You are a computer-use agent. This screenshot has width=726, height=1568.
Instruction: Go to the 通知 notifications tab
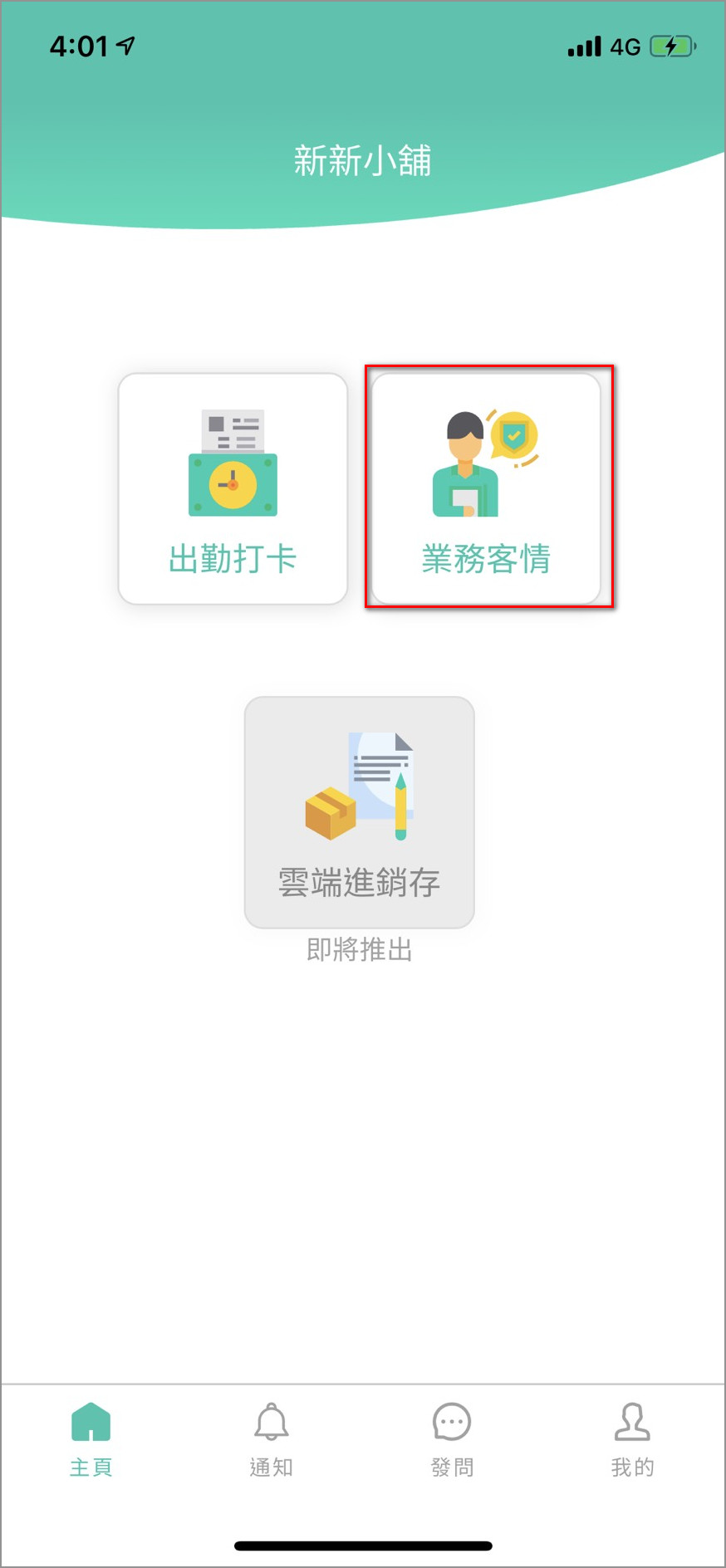272,1438
